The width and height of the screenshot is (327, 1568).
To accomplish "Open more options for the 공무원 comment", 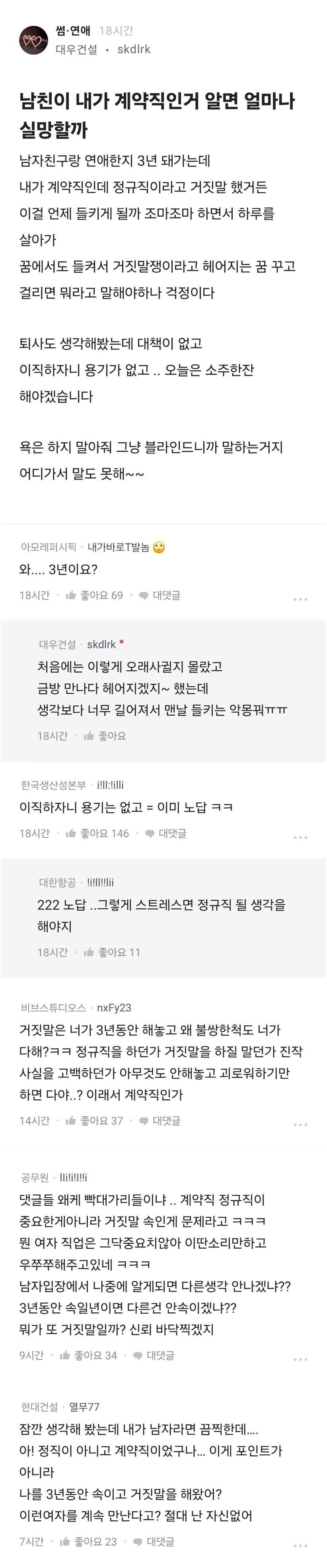I will [300, 1359].
